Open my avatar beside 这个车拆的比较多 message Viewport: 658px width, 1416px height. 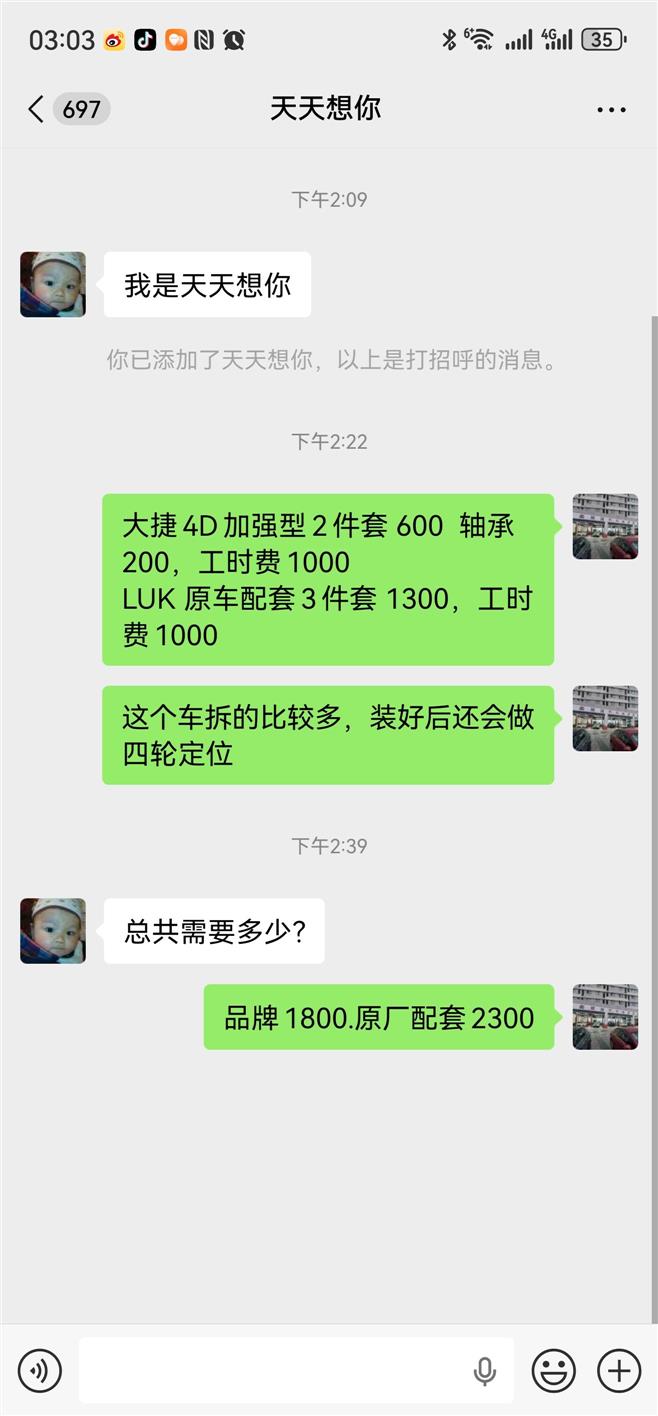coord(605,718)
